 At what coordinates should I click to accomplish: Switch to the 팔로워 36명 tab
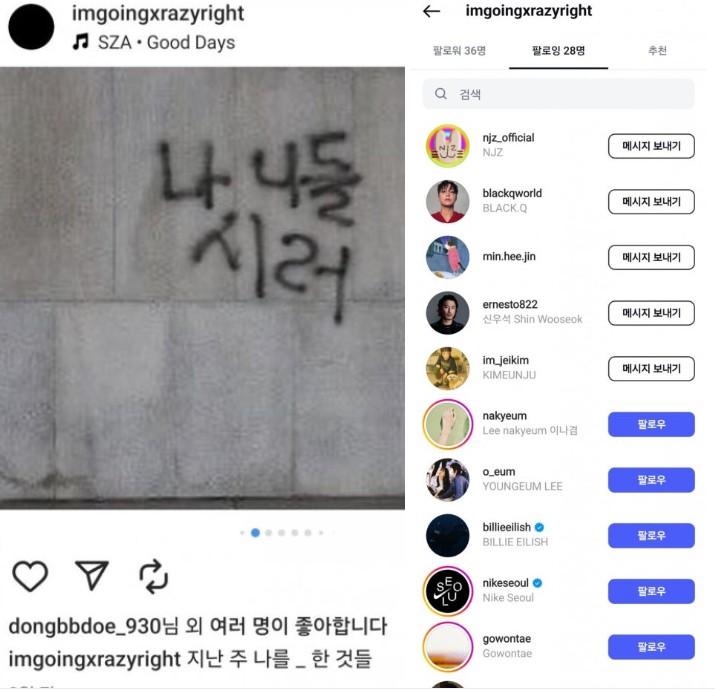point(458,50)
